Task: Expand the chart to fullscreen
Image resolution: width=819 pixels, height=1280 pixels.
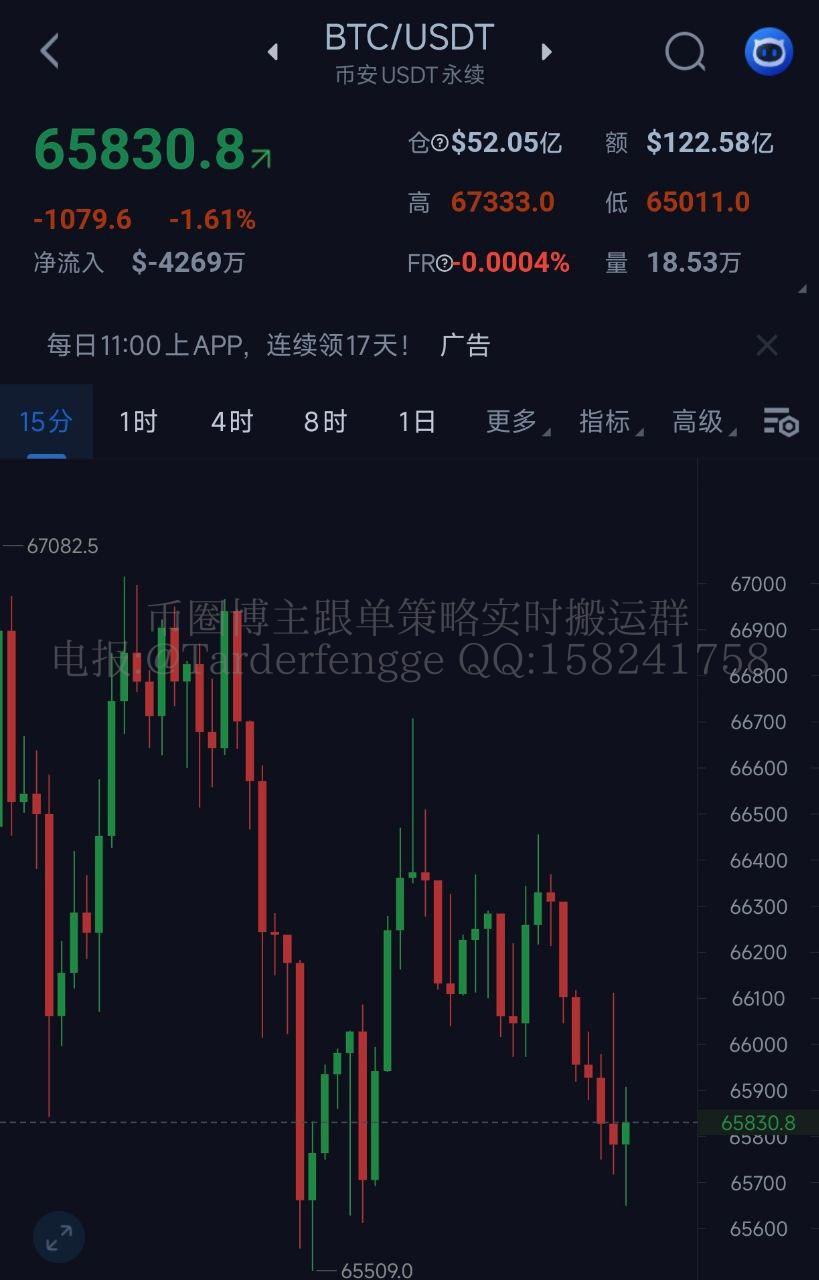Action: point(59,1237)
